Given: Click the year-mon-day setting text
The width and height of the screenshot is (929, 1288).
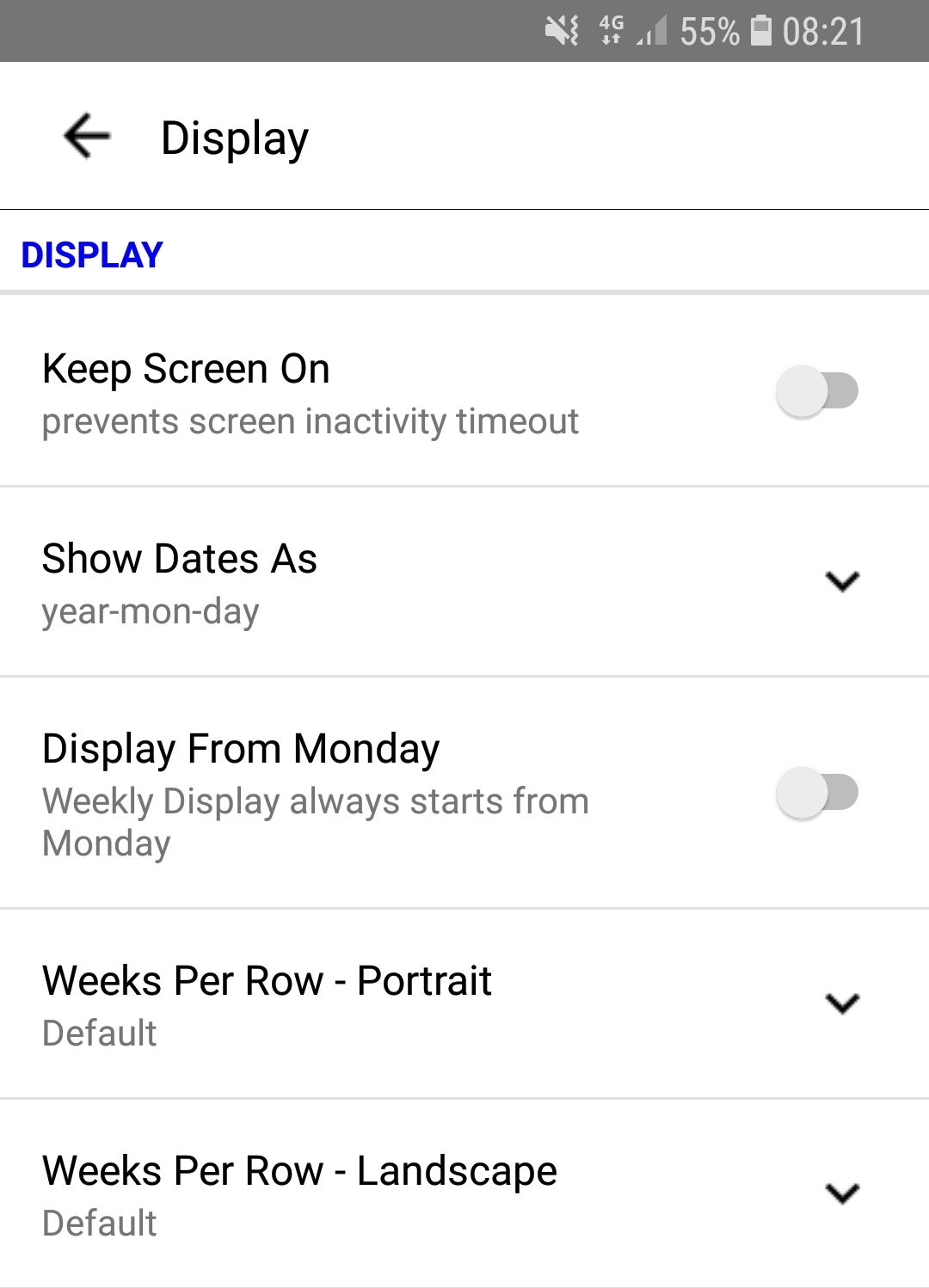Looking at the screenshot, I should click(150, 611).
